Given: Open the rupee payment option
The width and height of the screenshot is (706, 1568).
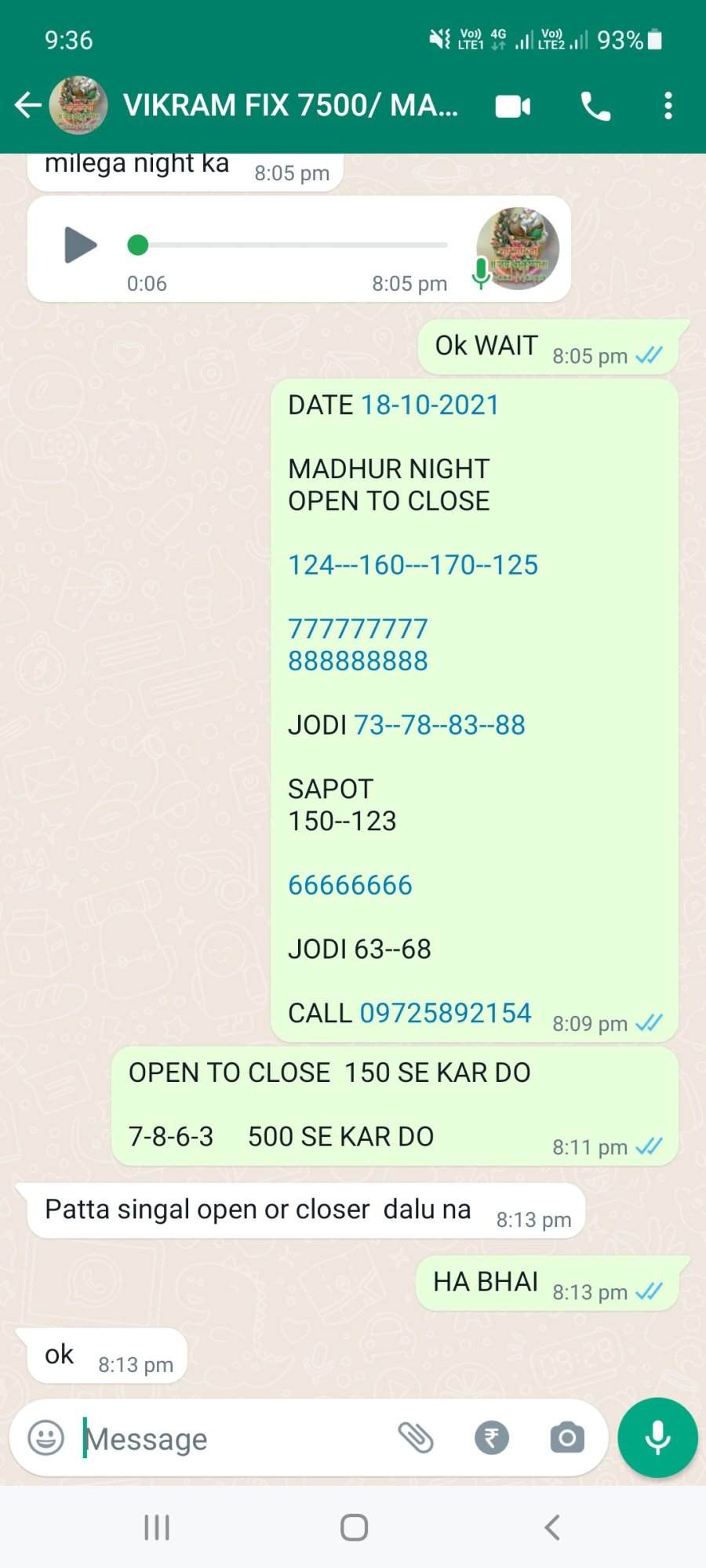Looking at the screenshot, I should coord(492,1438).
